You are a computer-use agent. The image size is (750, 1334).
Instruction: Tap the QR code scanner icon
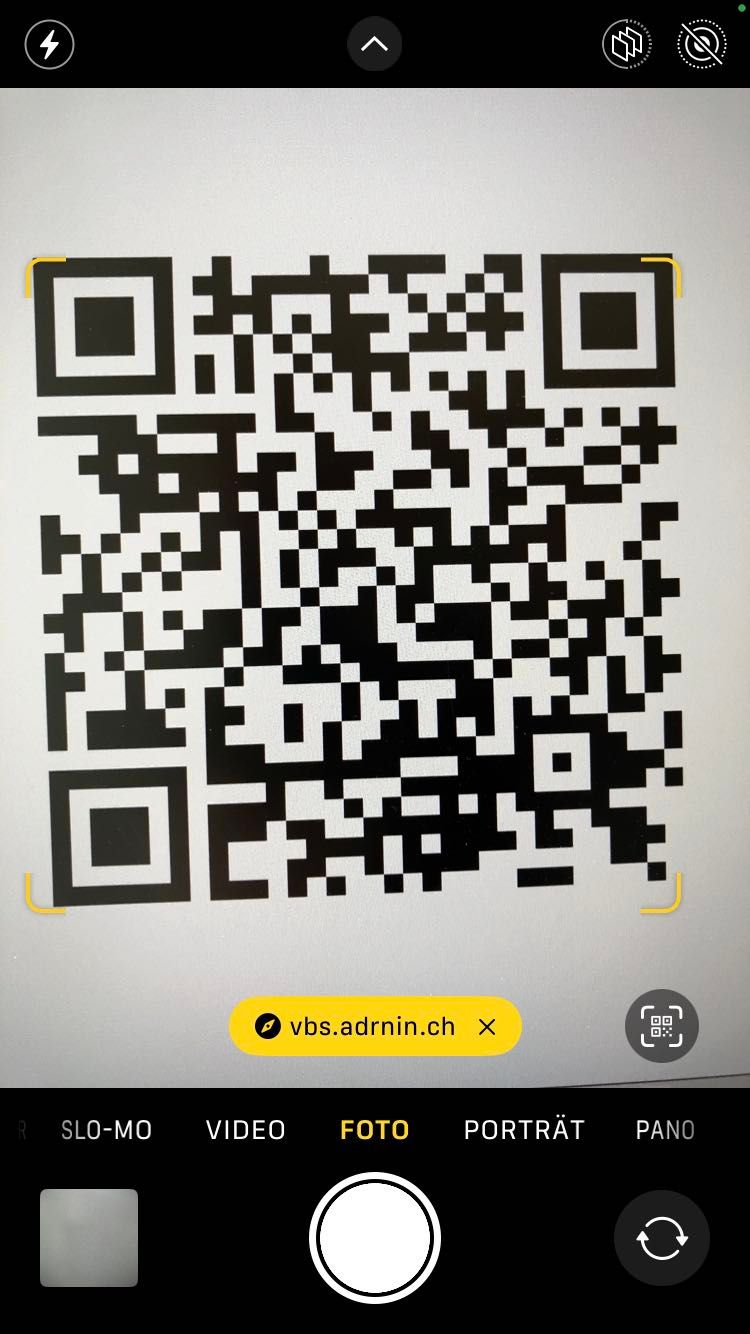tap(661, 1026)
